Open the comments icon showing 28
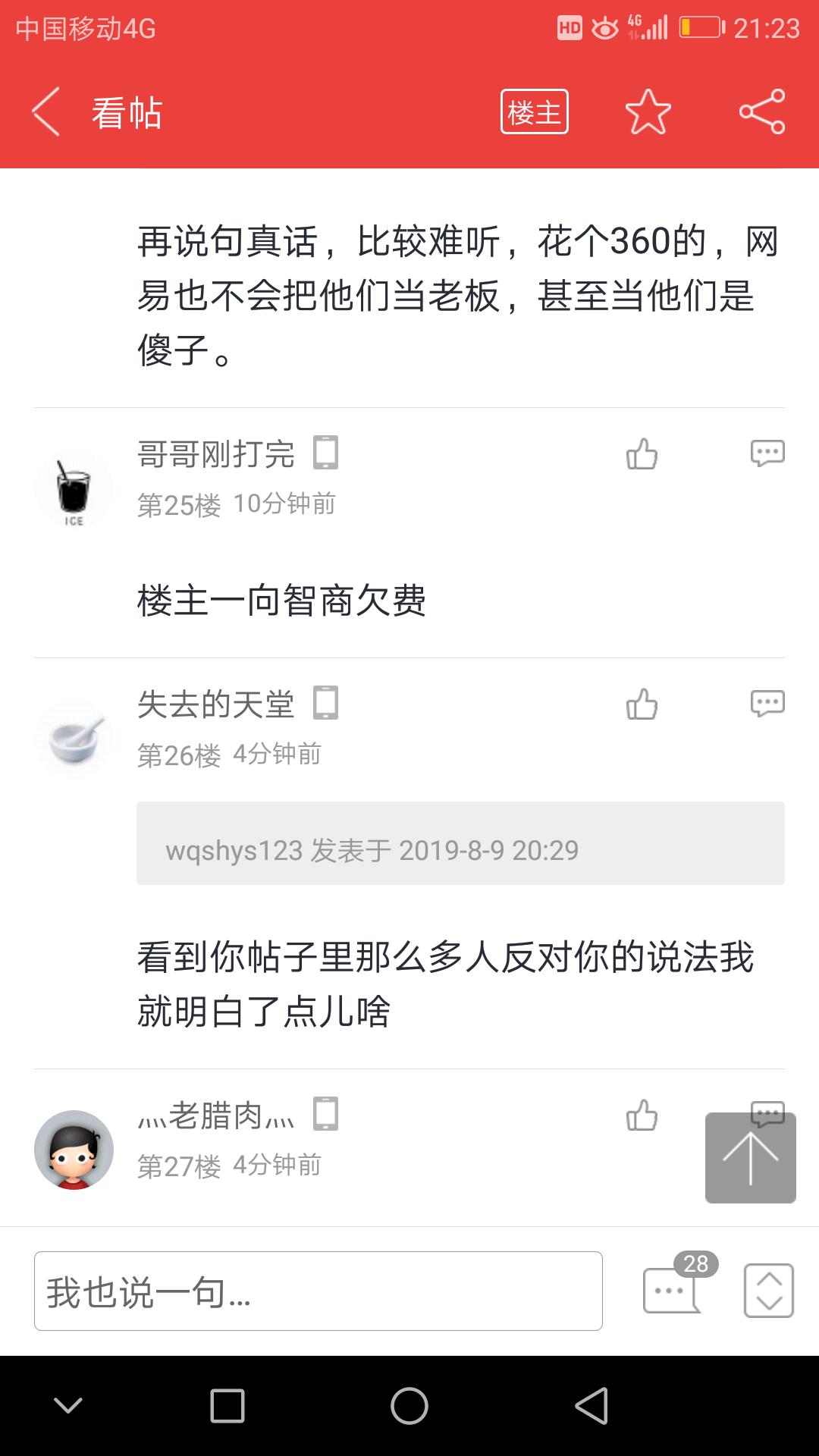 coord(673,1289)
